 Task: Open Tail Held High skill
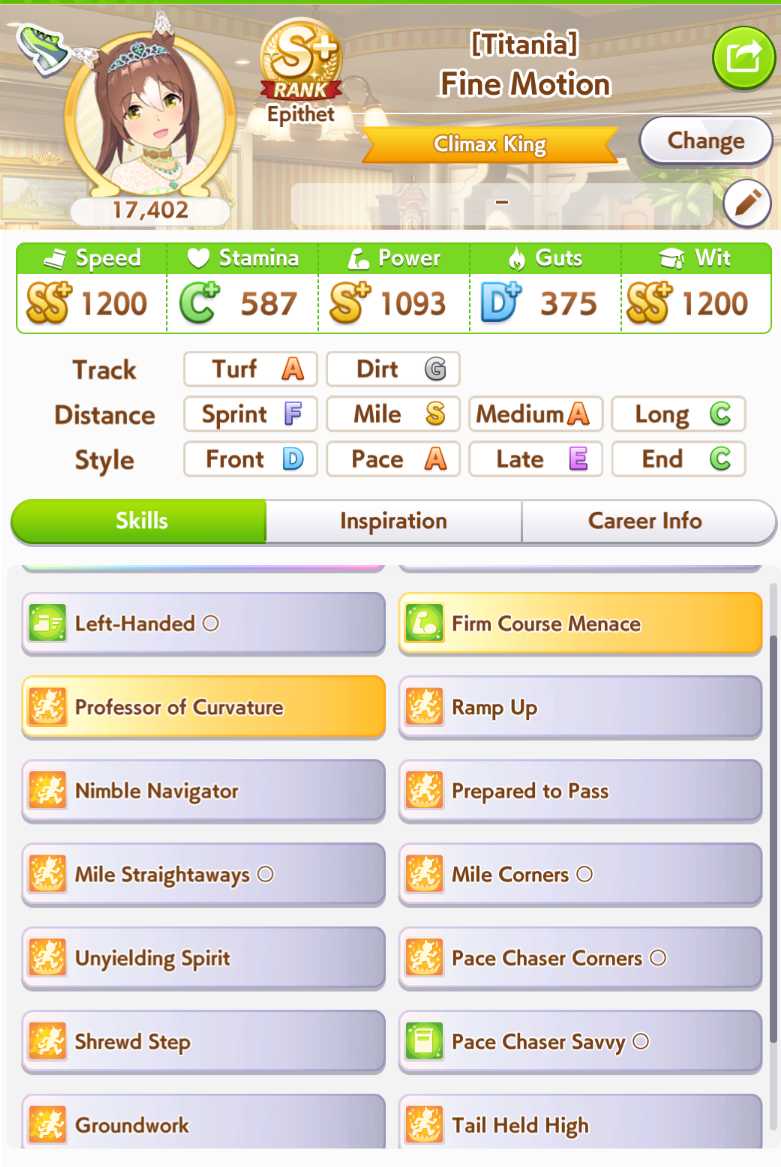[580, 1122]
